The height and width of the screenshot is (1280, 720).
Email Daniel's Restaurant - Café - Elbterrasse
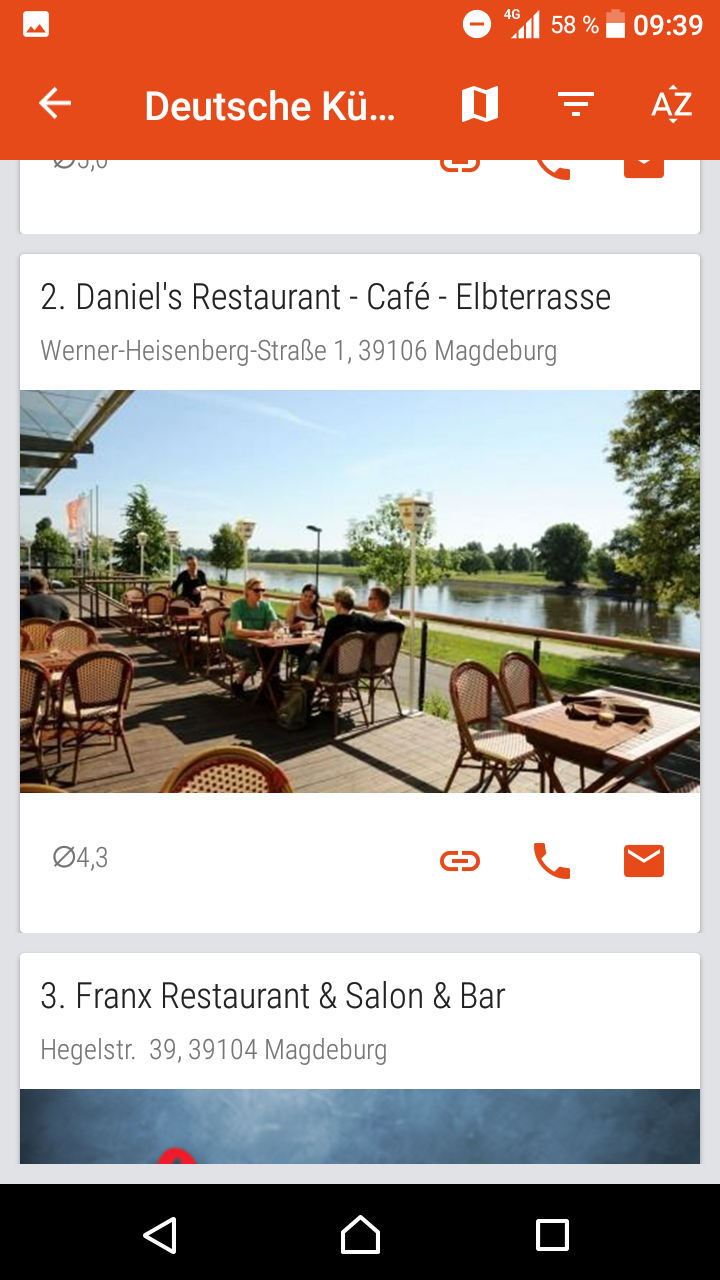point(644,860)
